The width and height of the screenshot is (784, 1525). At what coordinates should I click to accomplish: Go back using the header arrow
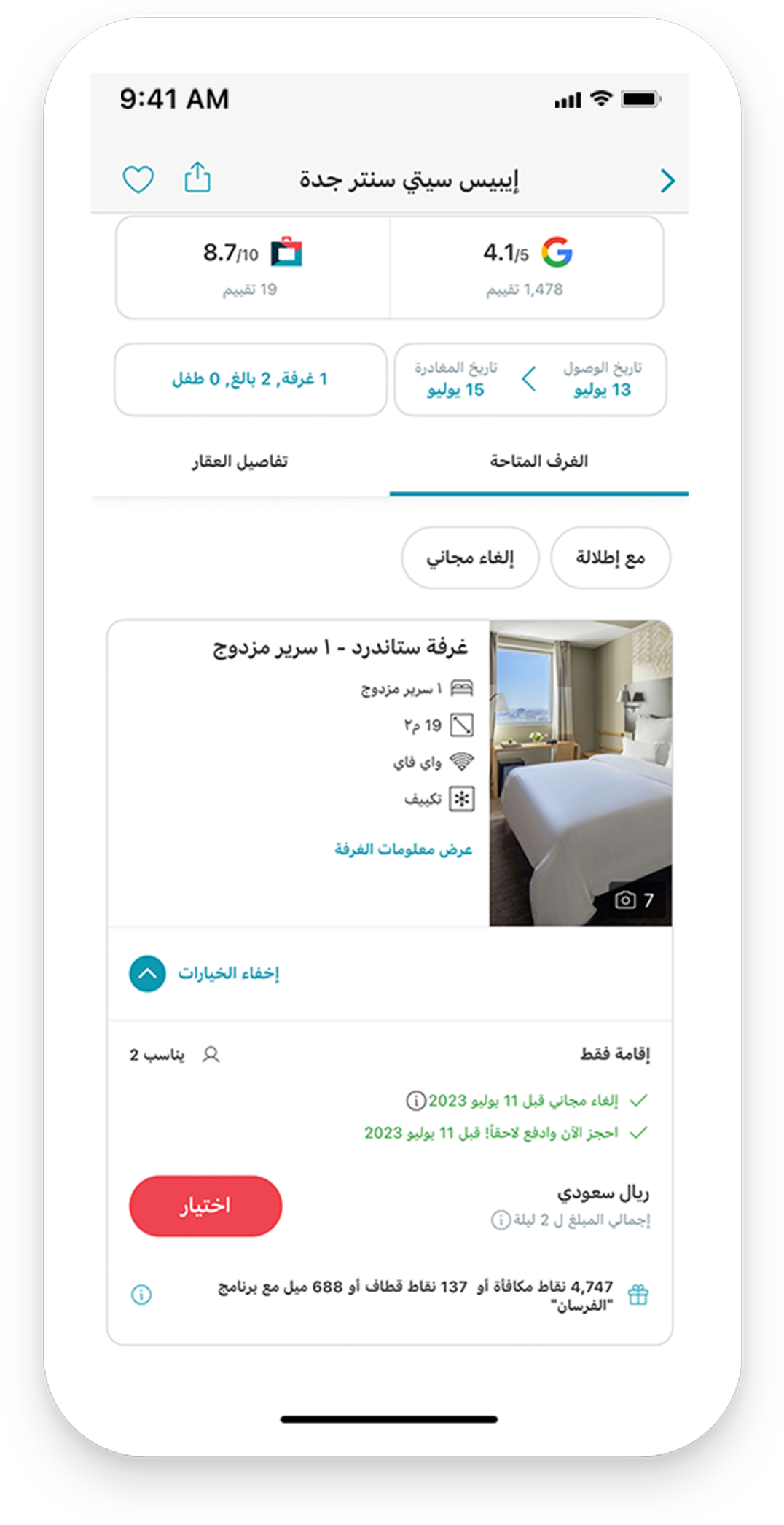[667, 180]
